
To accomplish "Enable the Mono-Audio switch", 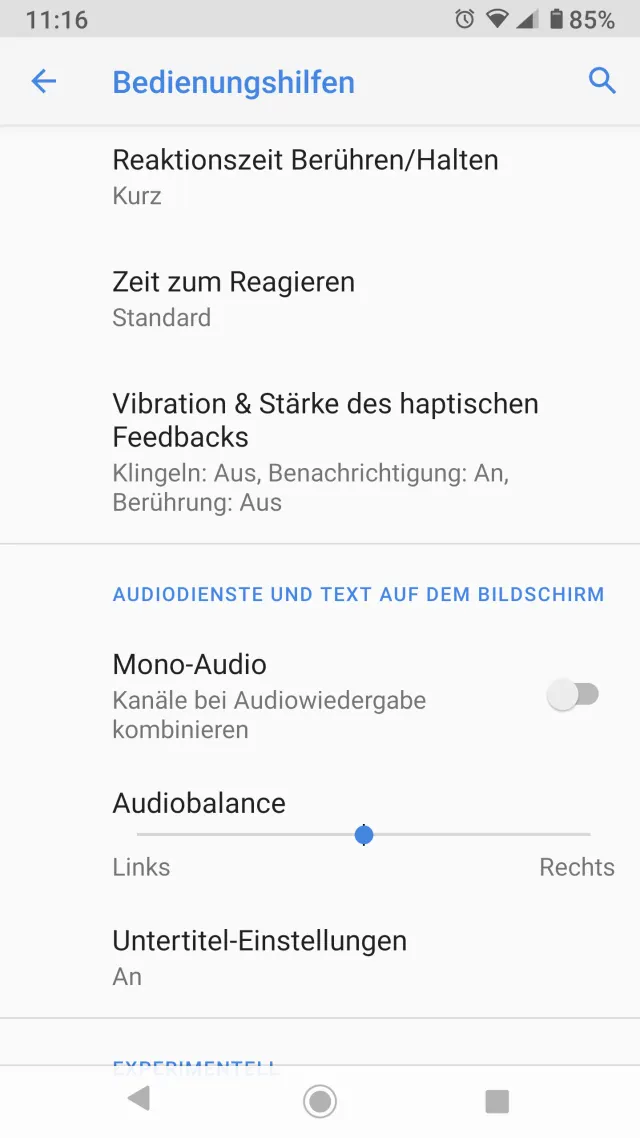I will [573, 695].
